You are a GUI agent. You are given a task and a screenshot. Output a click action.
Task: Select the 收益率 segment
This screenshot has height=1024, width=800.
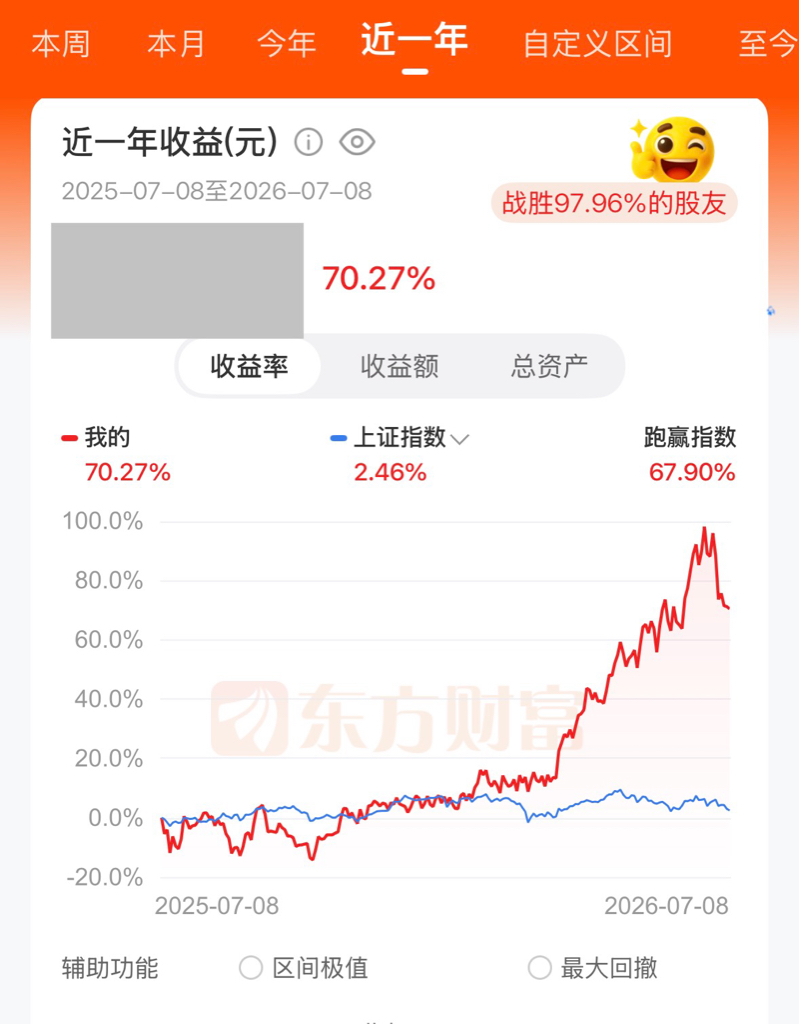pos(249,366)
